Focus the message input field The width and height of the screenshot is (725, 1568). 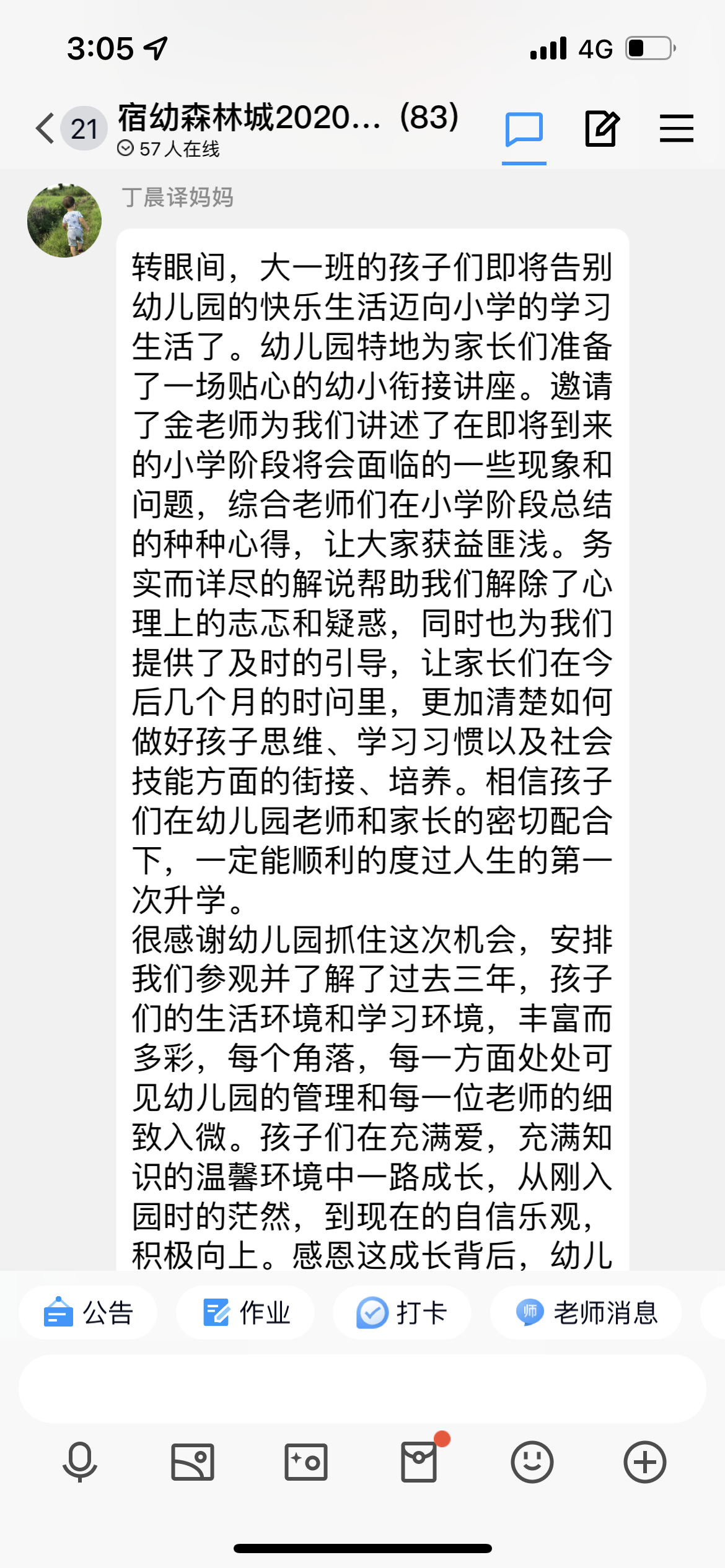(362, 1388)
